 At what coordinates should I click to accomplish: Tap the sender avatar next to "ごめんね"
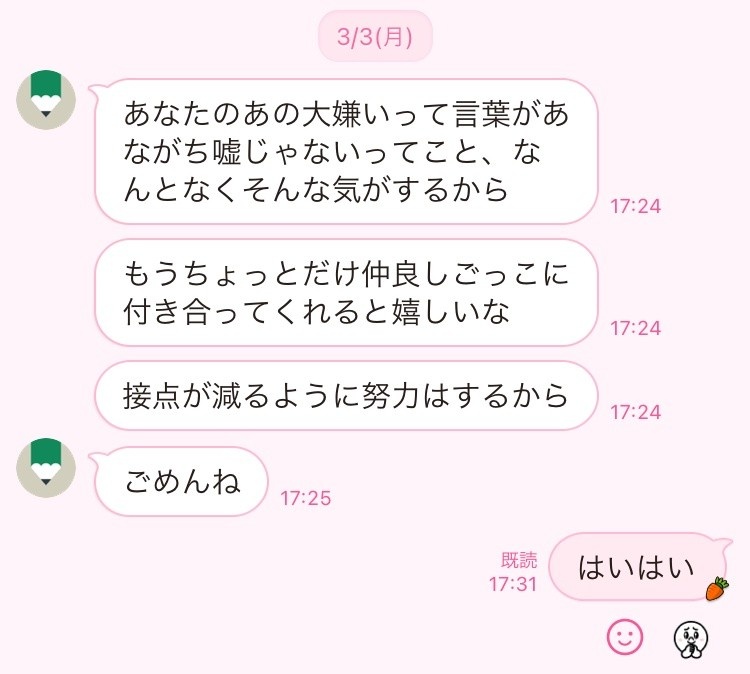[x=47, y=466]
